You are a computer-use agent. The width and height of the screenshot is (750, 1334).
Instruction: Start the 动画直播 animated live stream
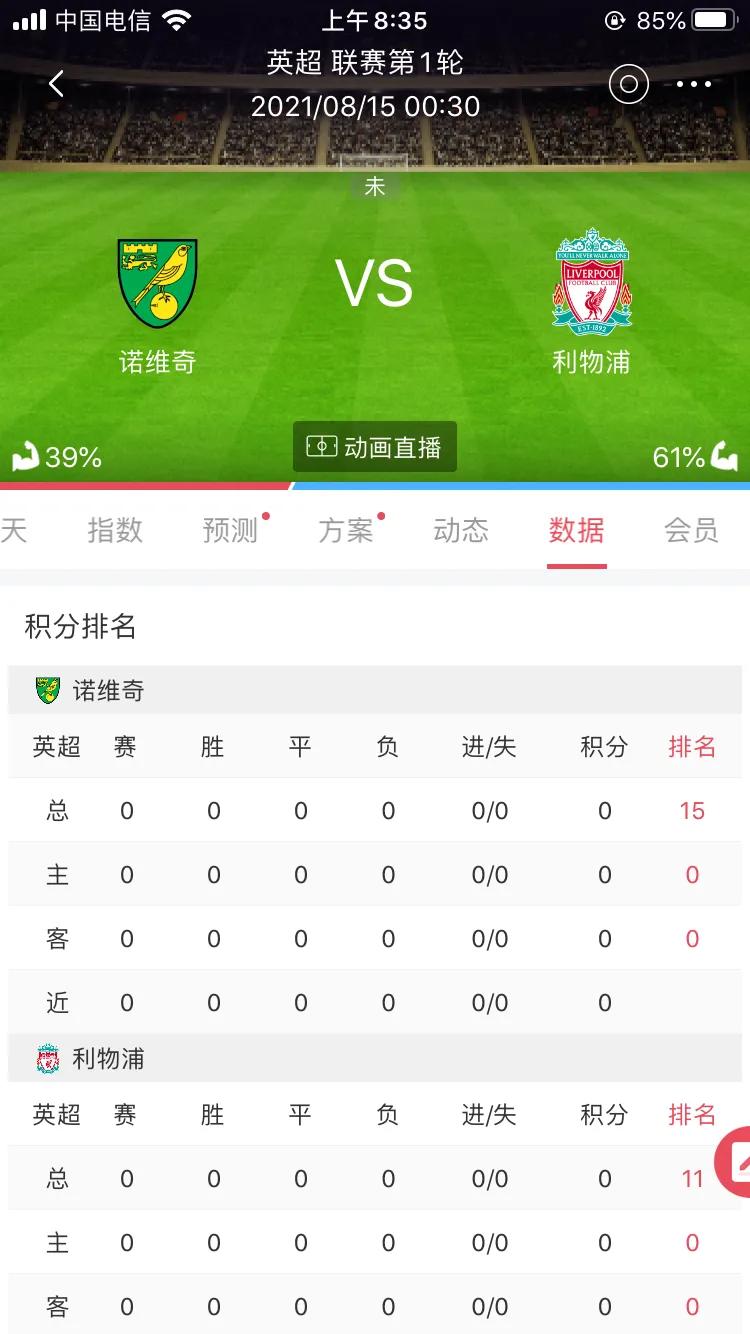[x=375, y=447]
